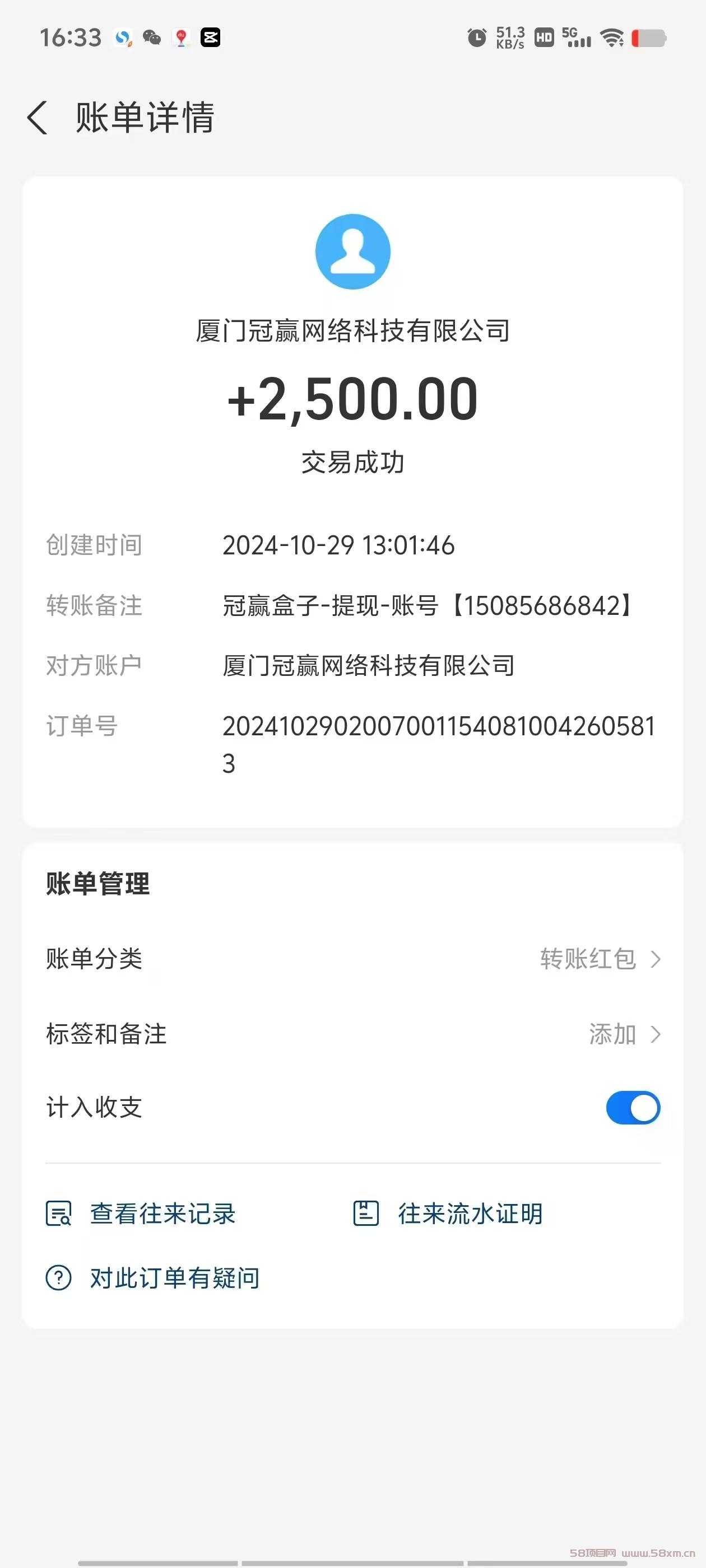The height and width of the screenshot is (1568, 706).
Task: Toggle off the 计入收支 switch
Action: 633,1107
